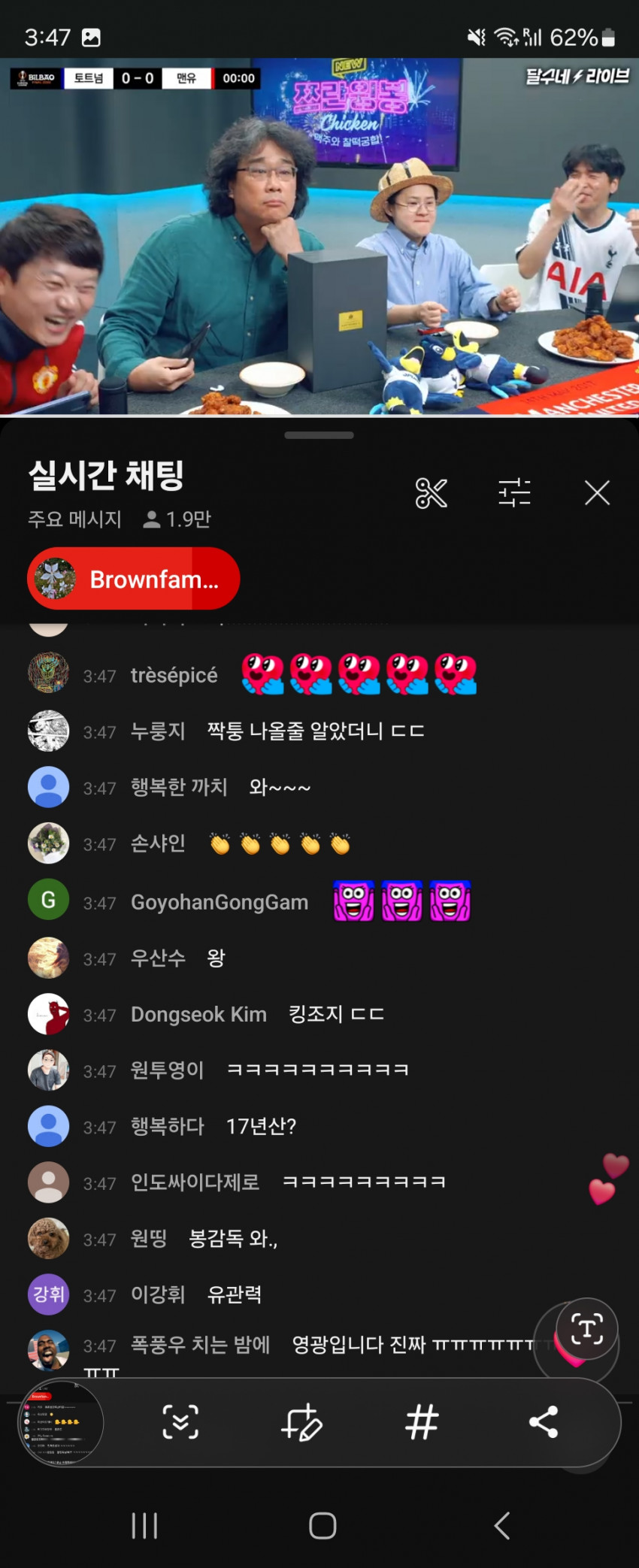Add a hashtag to screenshot
The height and width of the screenshot is (1568, 639).
tap(422, 1422)
